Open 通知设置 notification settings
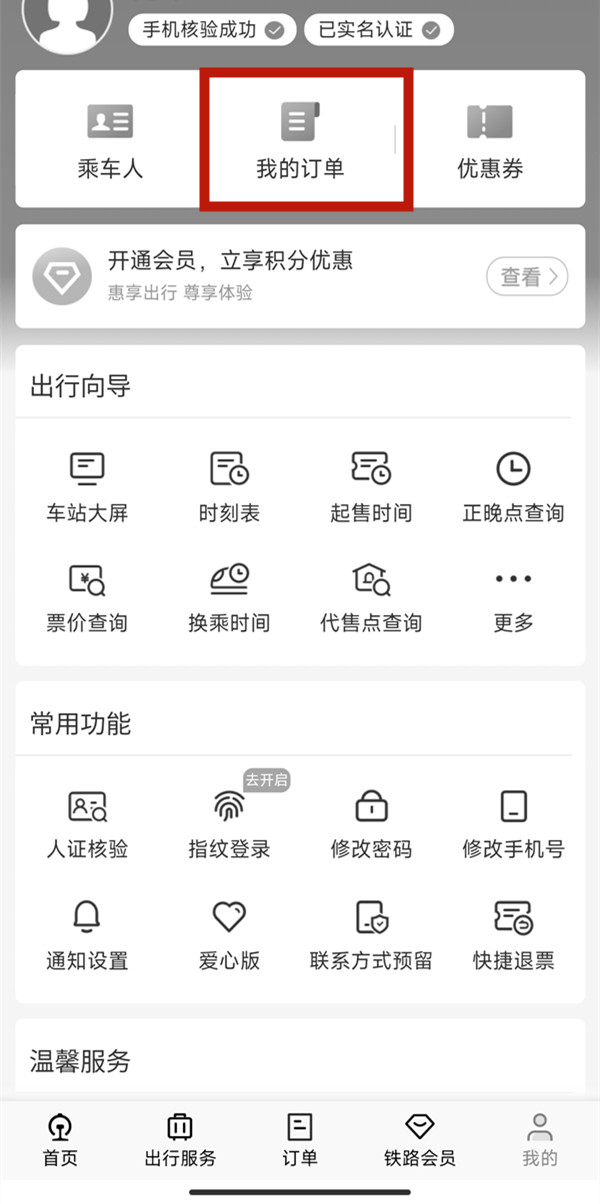The width and height of the screenshot is (600, 1204). (x=87, y=936)
